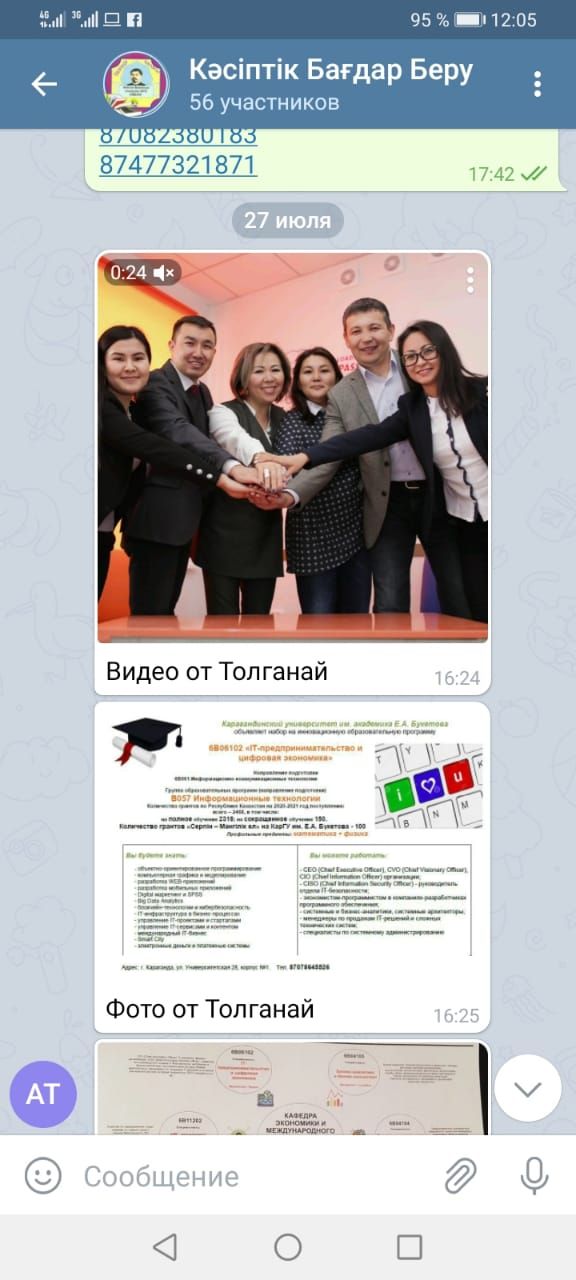
Task: Tap the microphone to record voice
Action: pyautogui.click(x=535, y=1176)
